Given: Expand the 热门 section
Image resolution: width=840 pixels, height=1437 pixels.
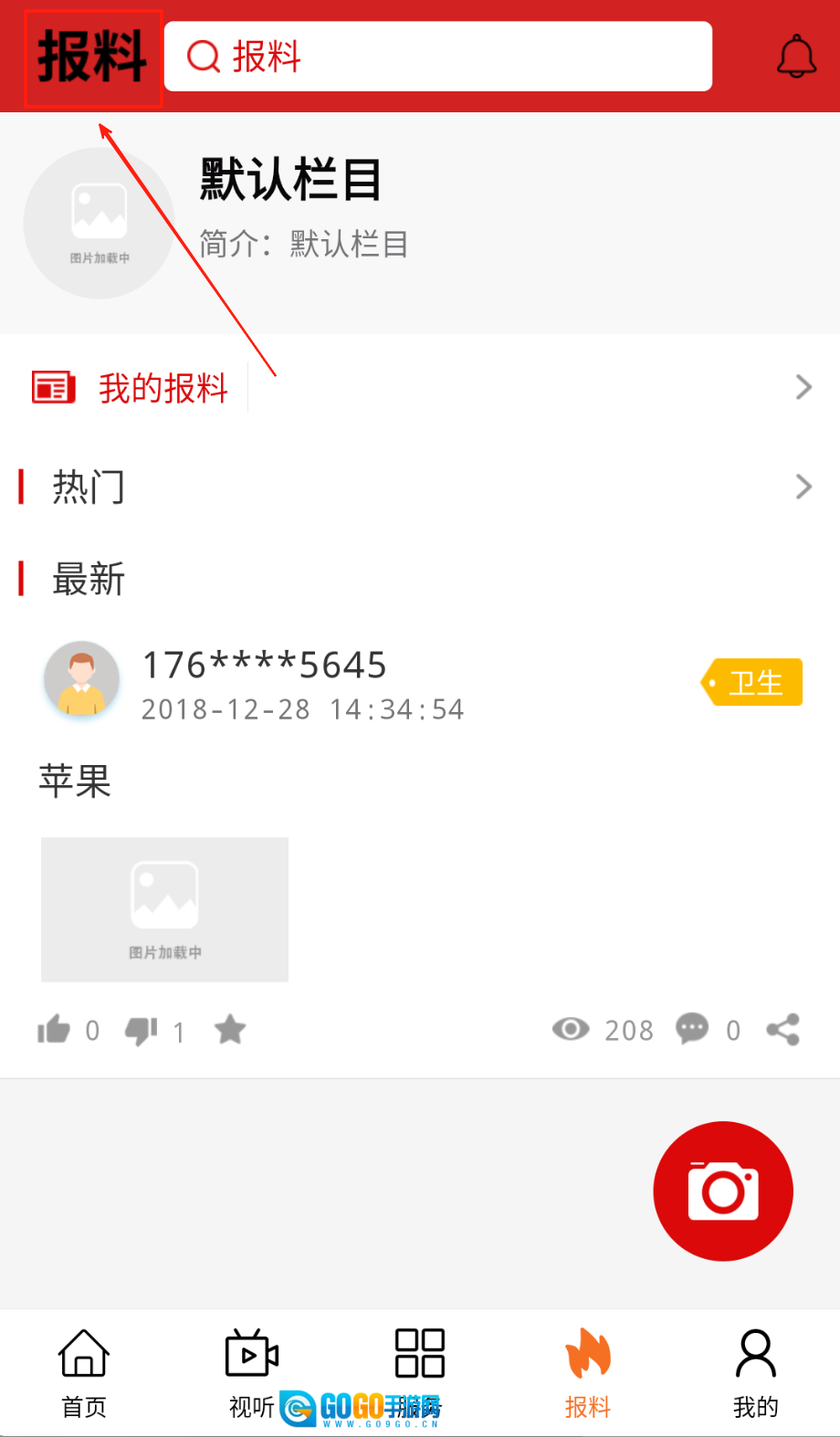Looking at the screenshot, I should (803, 487).
